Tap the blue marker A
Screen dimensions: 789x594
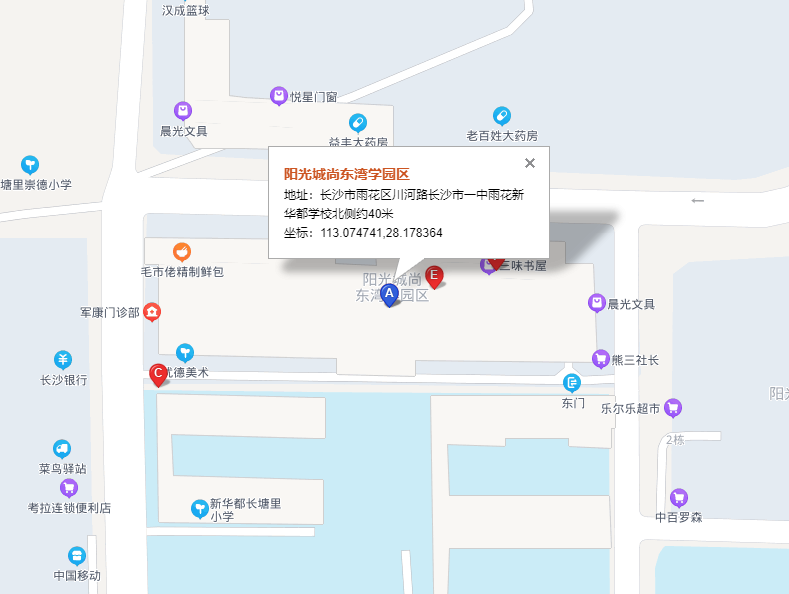(x=390, y=294)
